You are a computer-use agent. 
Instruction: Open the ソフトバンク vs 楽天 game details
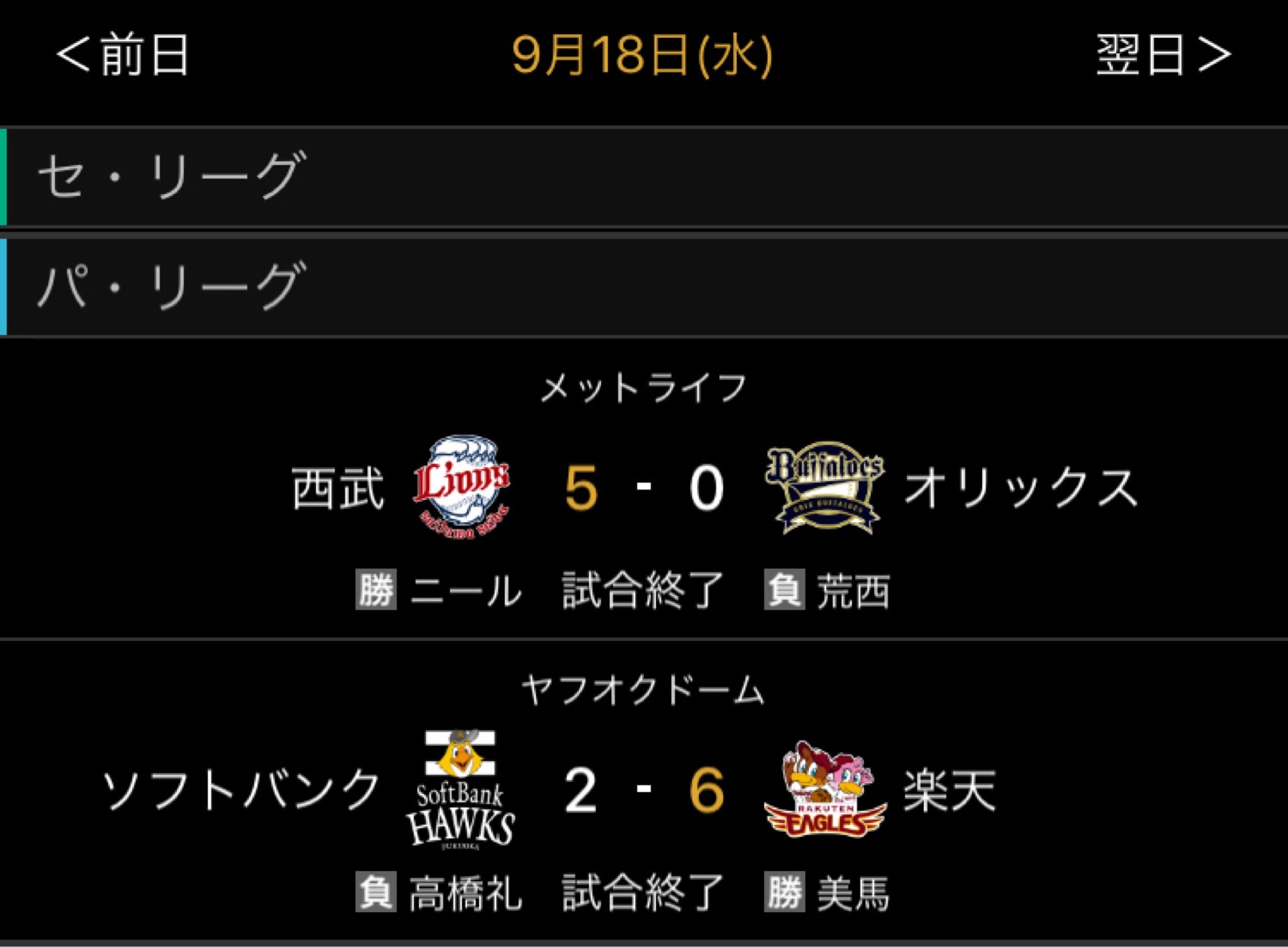point(644,790)
